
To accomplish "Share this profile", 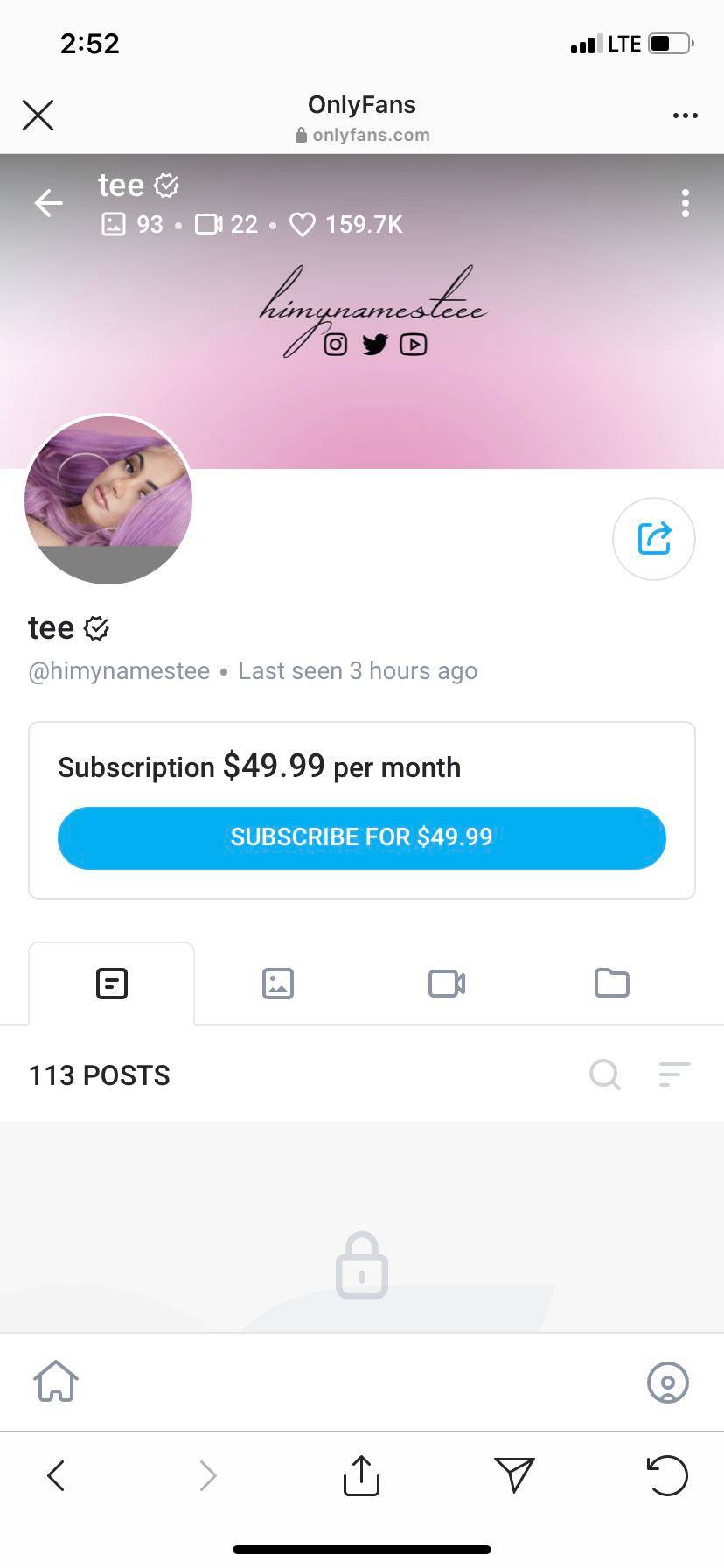I will click(x=653, y=538).
